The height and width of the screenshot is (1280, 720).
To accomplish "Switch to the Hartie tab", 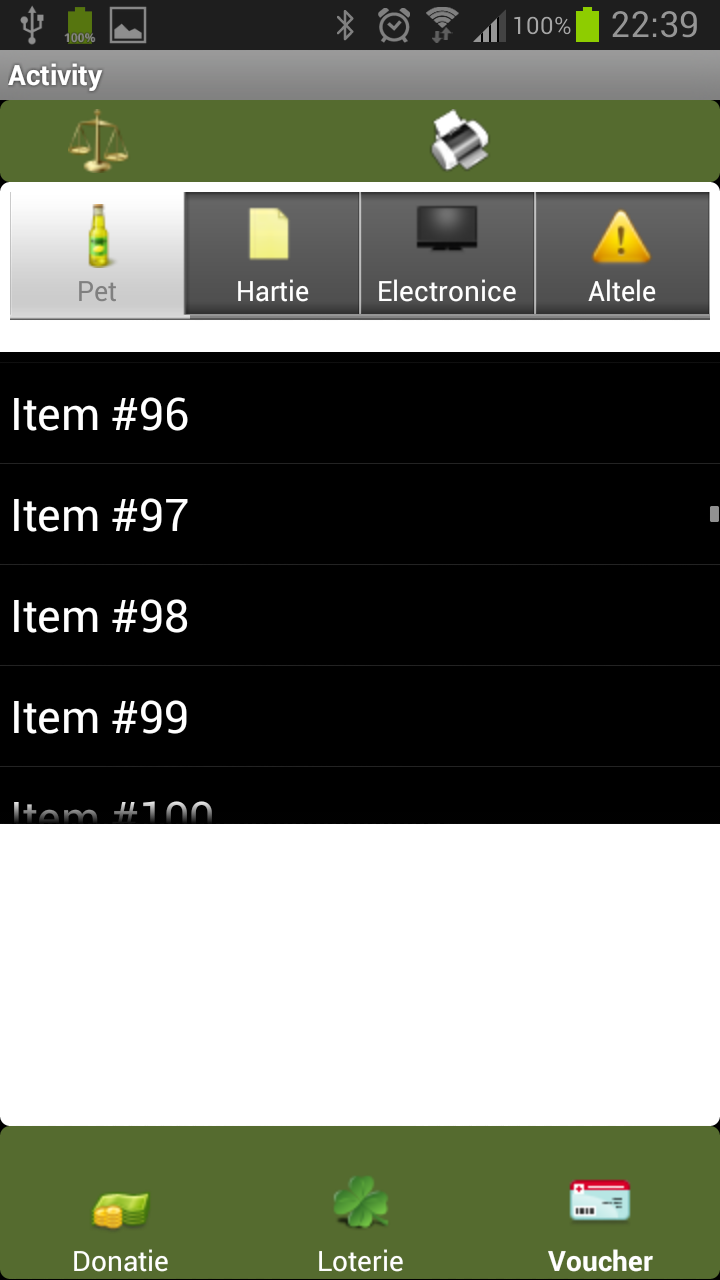I will 272,254.
